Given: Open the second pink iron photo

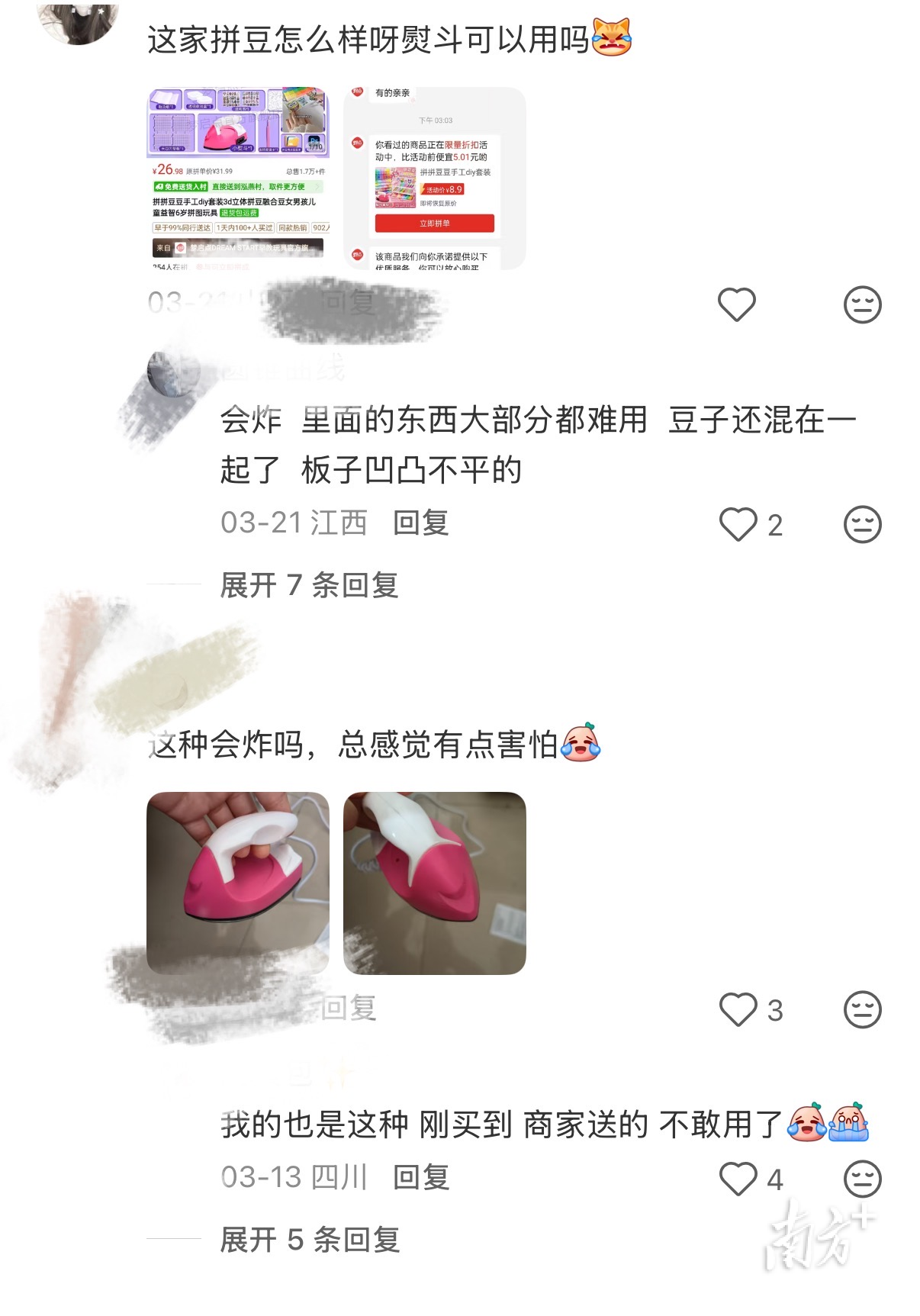Looking at the screenshot, I should (435, 883).
